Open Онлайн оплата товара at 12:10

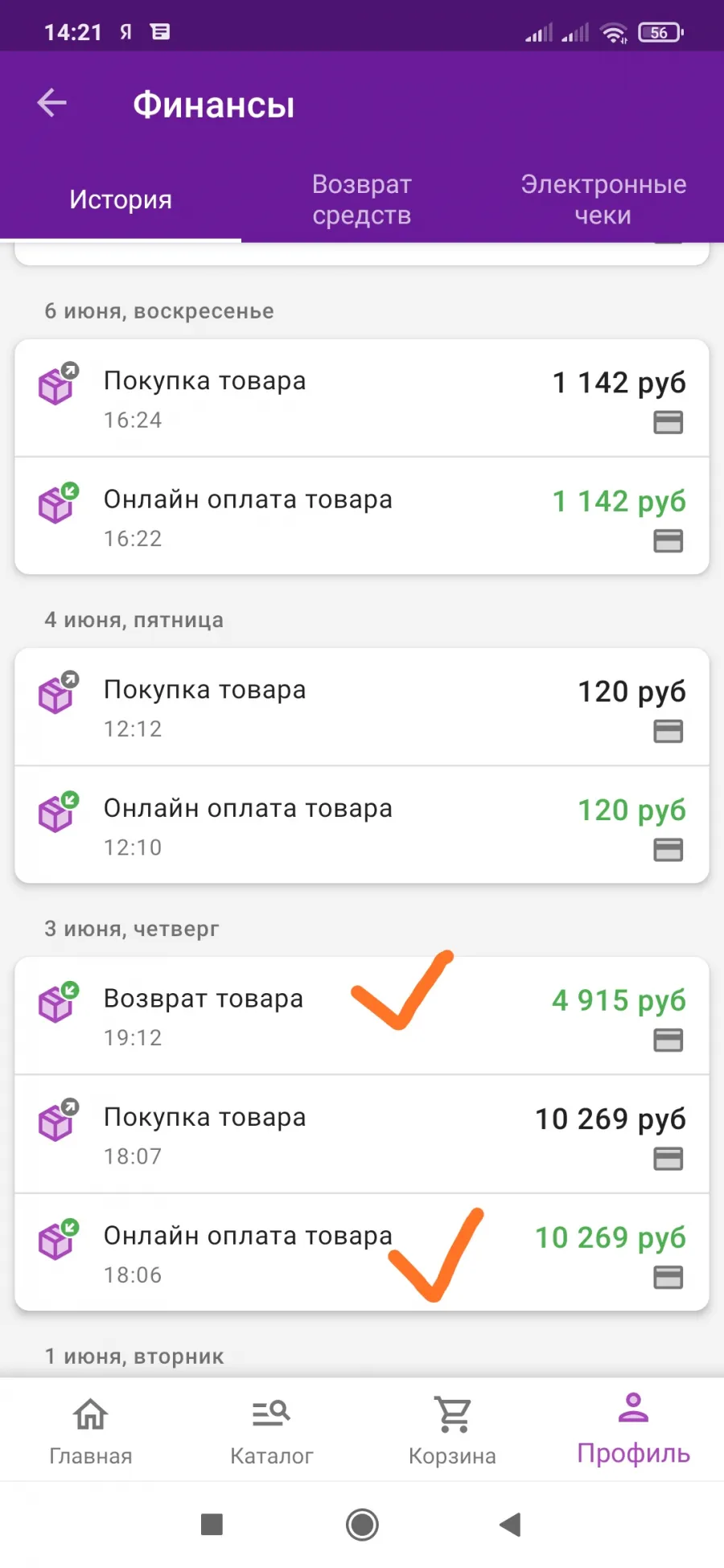click(362, 825)
